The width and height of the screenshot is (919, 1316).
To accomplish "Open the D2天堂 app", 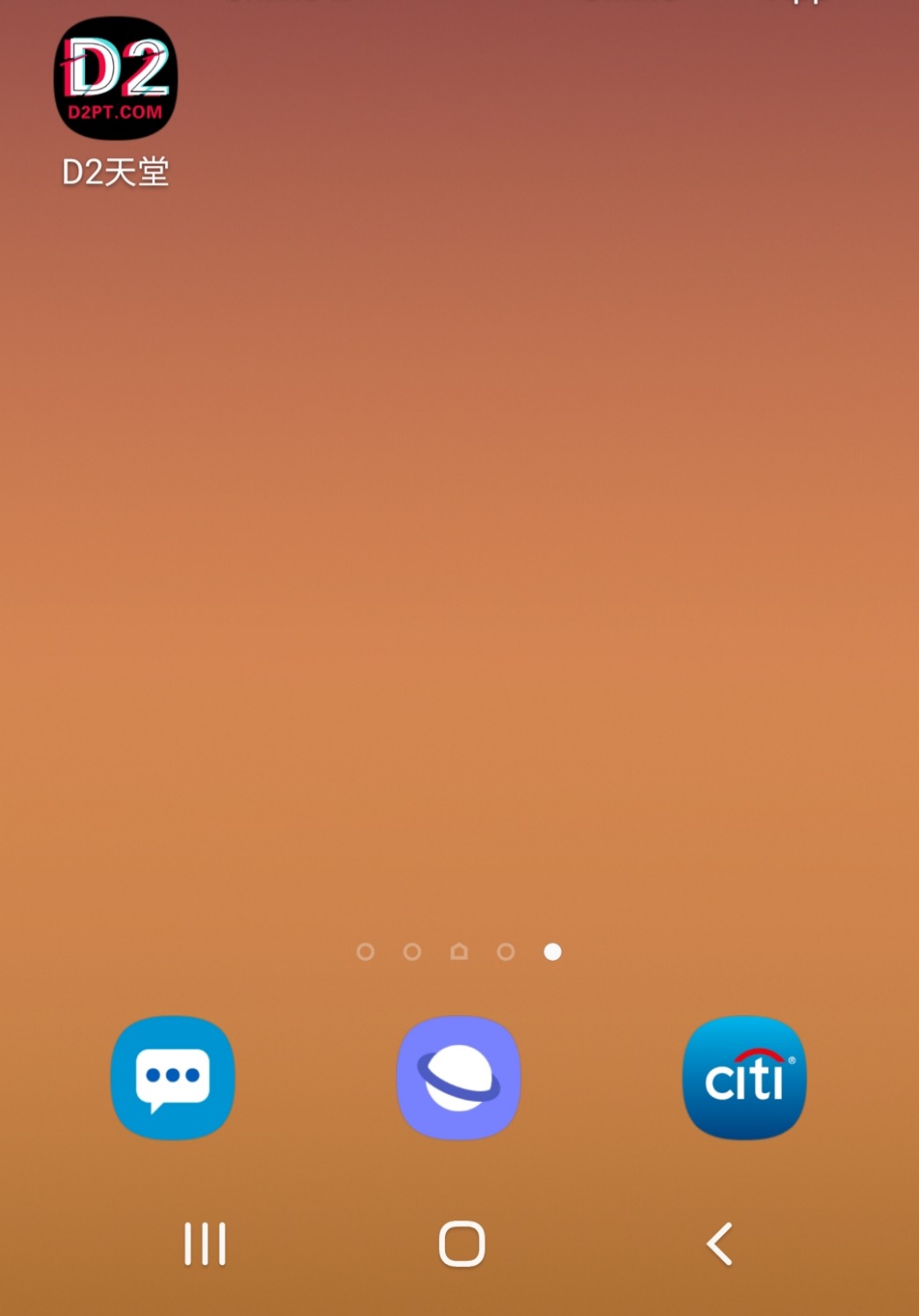I will 116,81.
